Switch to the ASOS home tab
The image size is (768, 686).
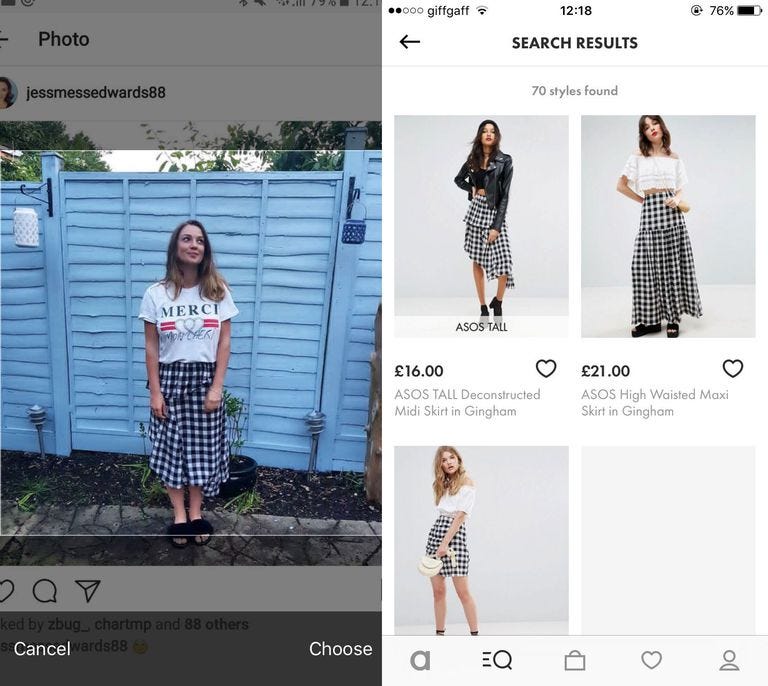[x=420, y=660]
